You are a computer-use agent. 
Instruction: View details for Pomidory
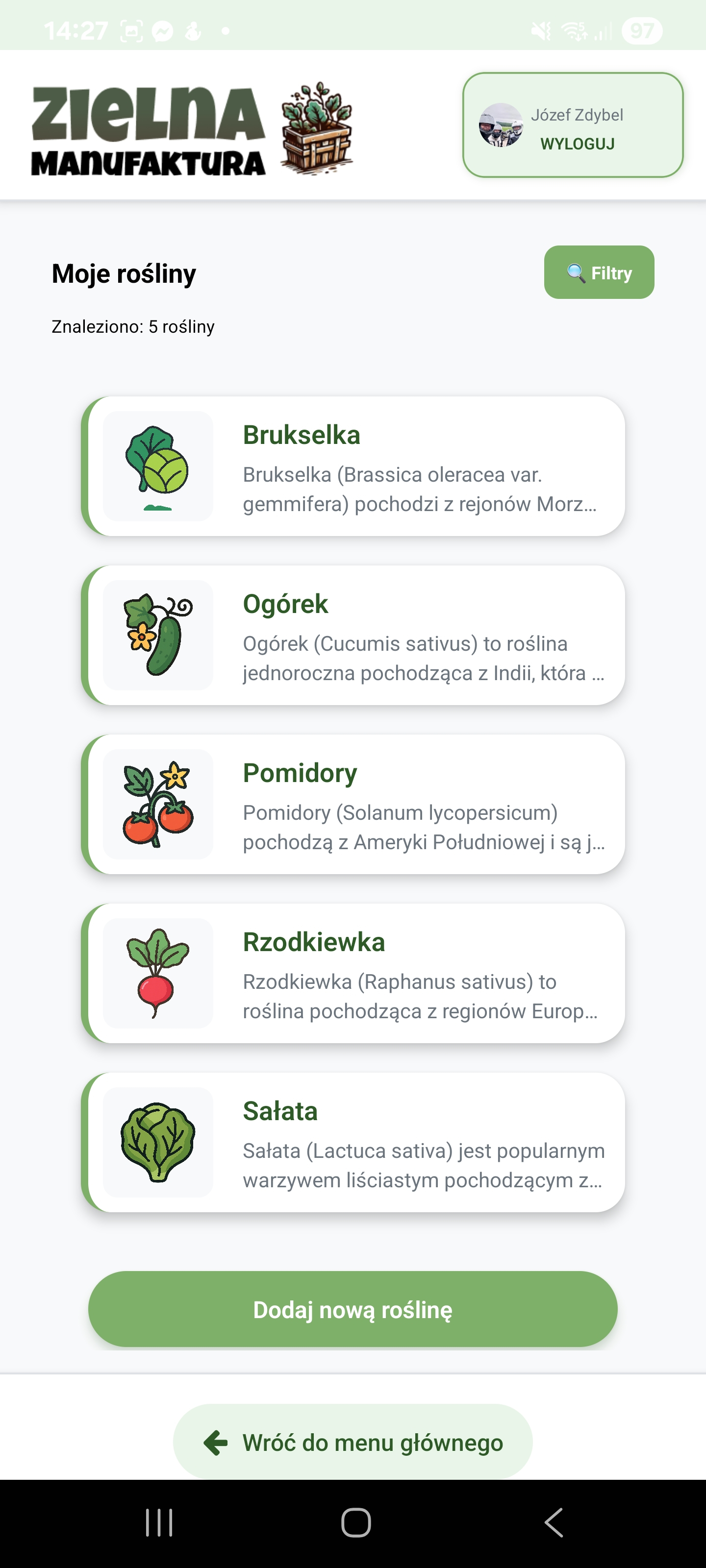pos(353,805)
